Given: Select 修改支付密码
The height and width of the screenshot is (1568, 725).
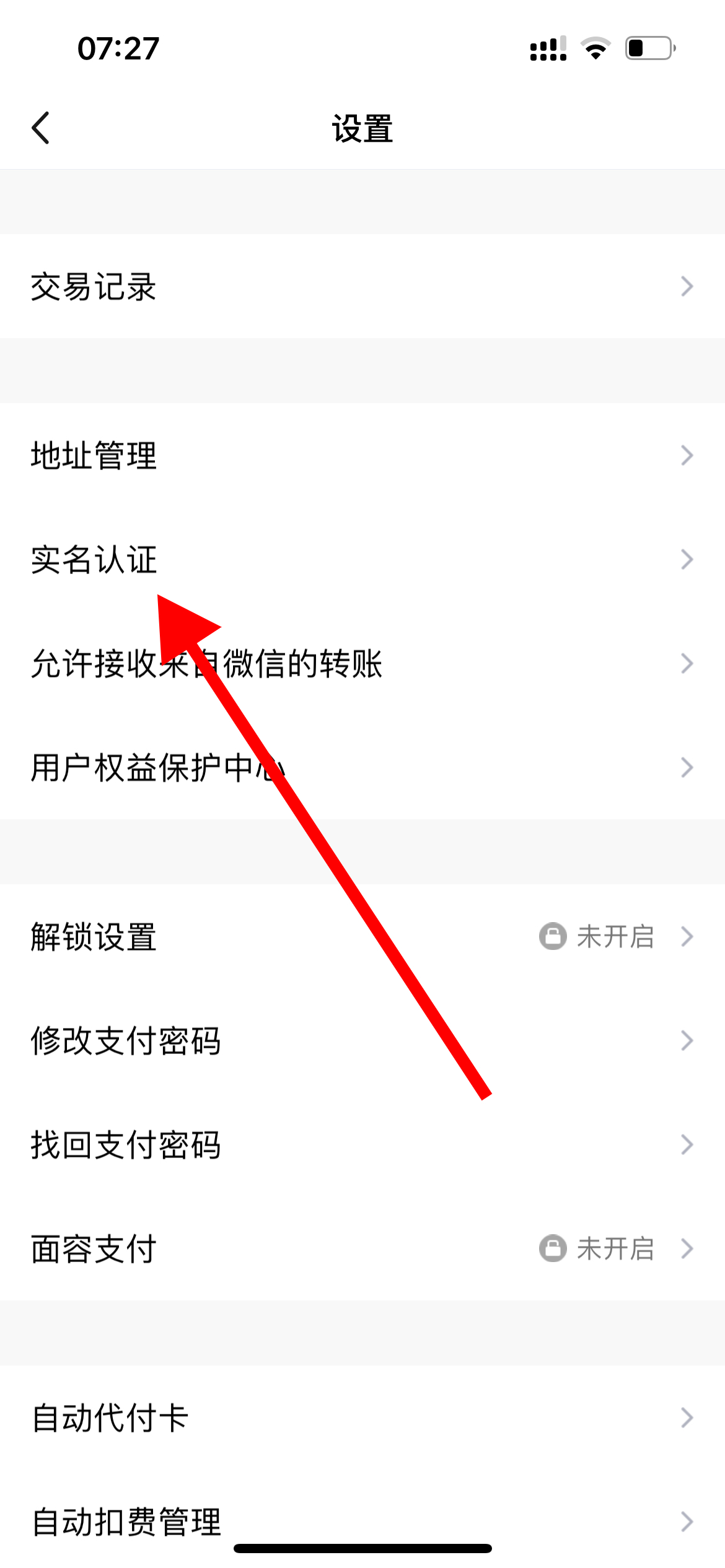Looking at the screenshot, I should [x=362, y=1040].
